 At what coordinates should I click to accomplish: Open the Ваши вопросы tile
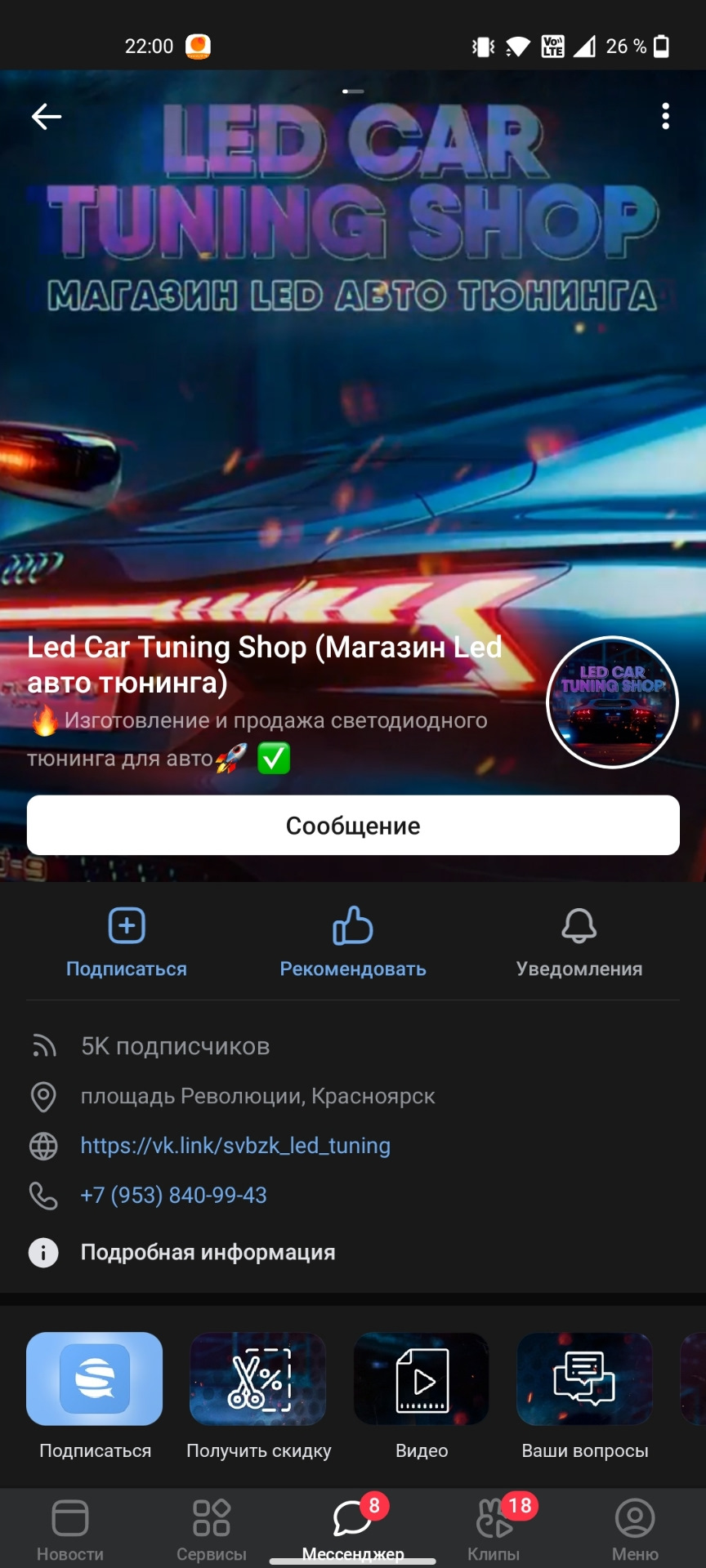pos(585,1379)
